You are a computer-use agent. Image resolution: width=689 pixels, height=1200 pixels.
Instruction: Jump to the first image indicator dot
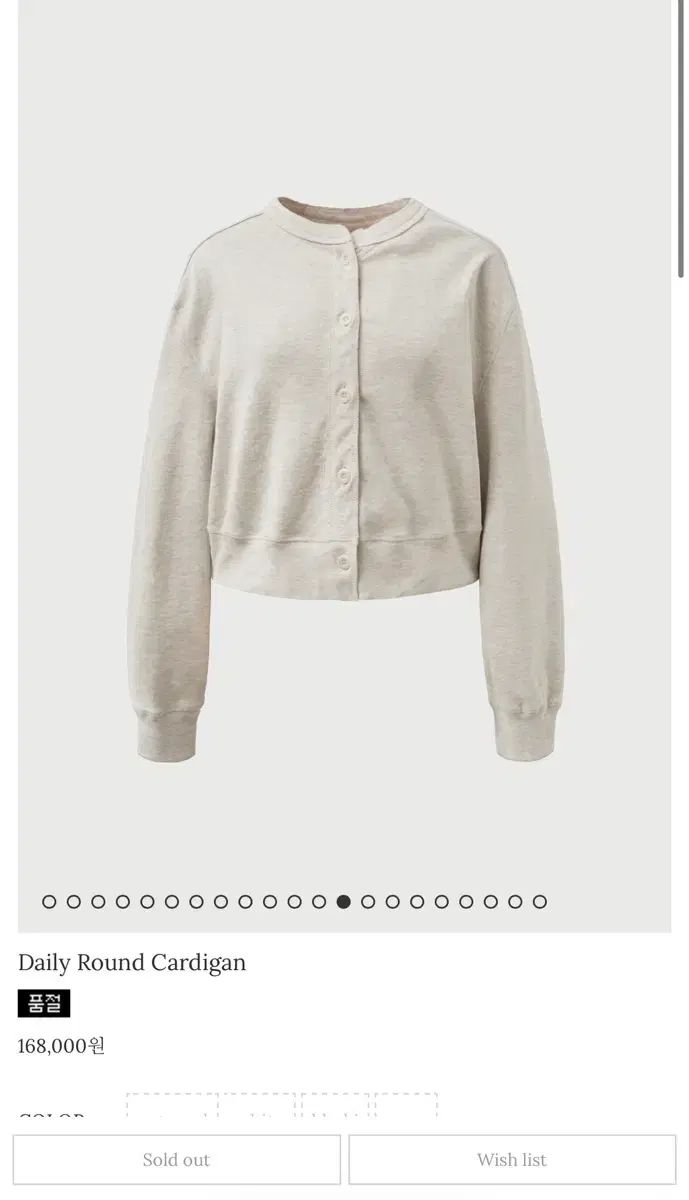click(x=49, y=902)
